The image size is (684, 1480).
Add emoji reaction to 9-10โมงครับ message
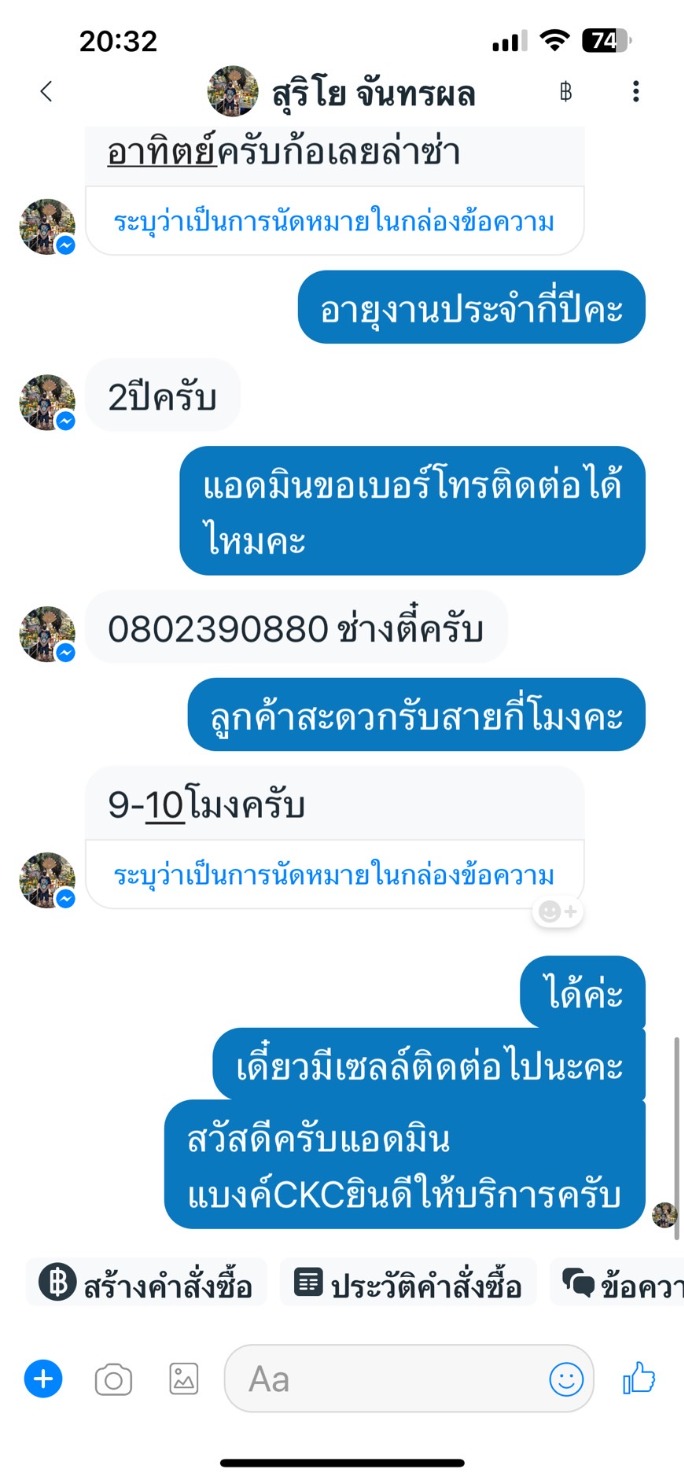pyautogui.click(x=557, y=911)
